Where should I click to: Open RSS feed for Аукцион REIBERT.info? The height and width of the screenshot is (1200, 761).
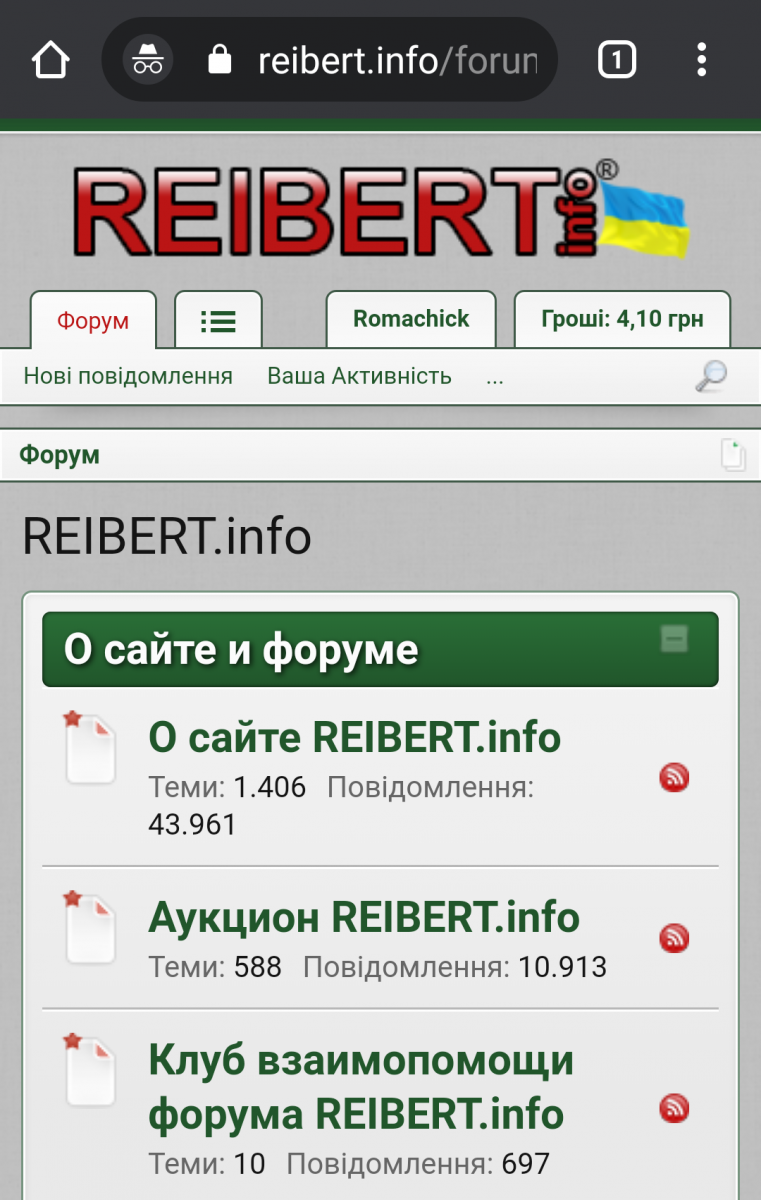(x=674, y=938)
